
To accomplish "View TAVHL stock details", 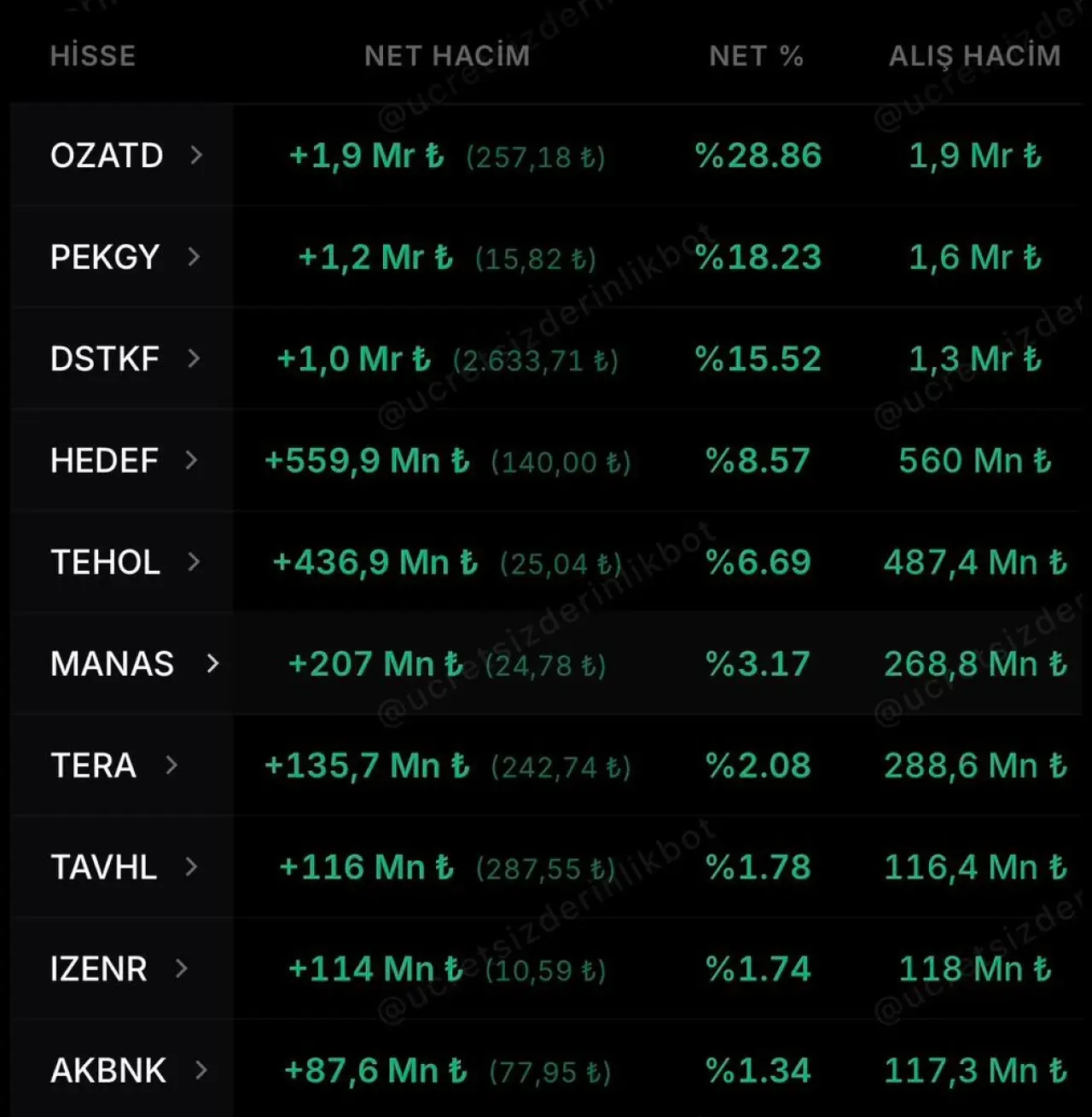I will [x=125, y=867].
